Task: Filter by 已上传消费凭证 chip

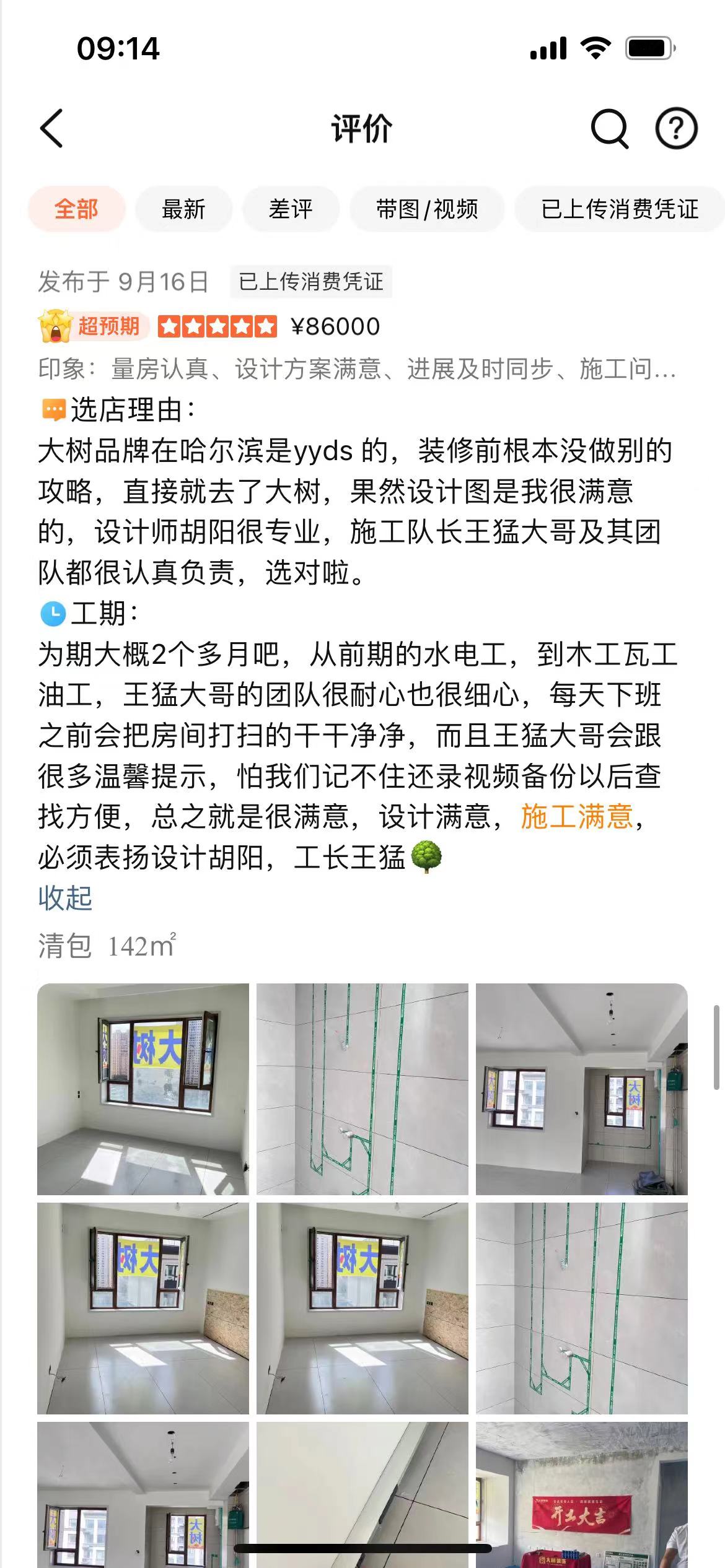Action: pyautogui.click(x=620, y=209)
